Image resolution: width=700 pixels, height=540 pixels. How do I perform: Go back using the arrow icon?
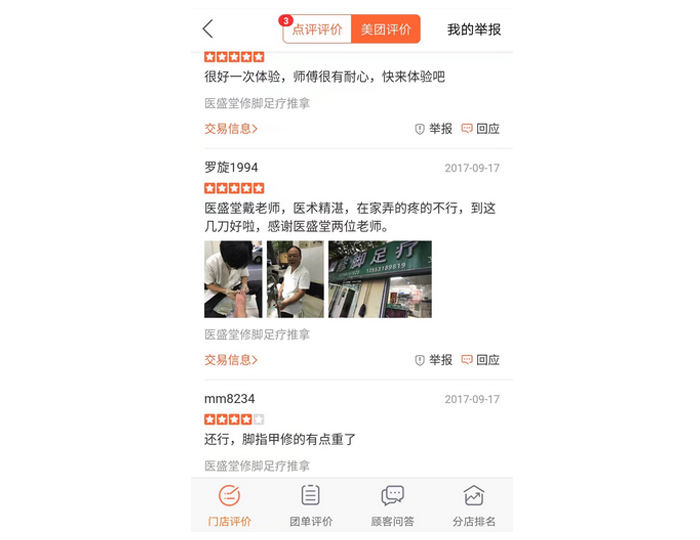[x=208, y=29]
